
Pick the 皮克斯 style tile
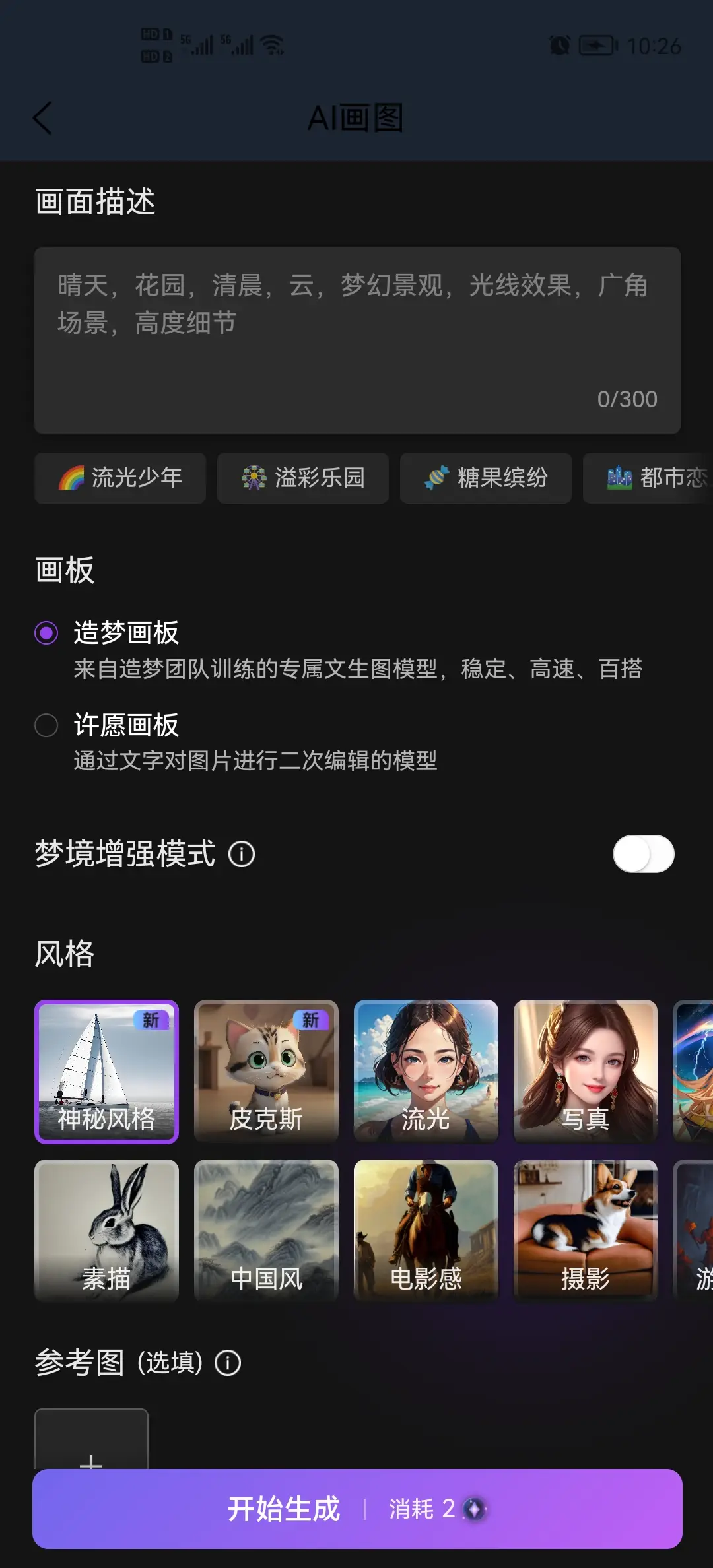[x=266, y=1072]
